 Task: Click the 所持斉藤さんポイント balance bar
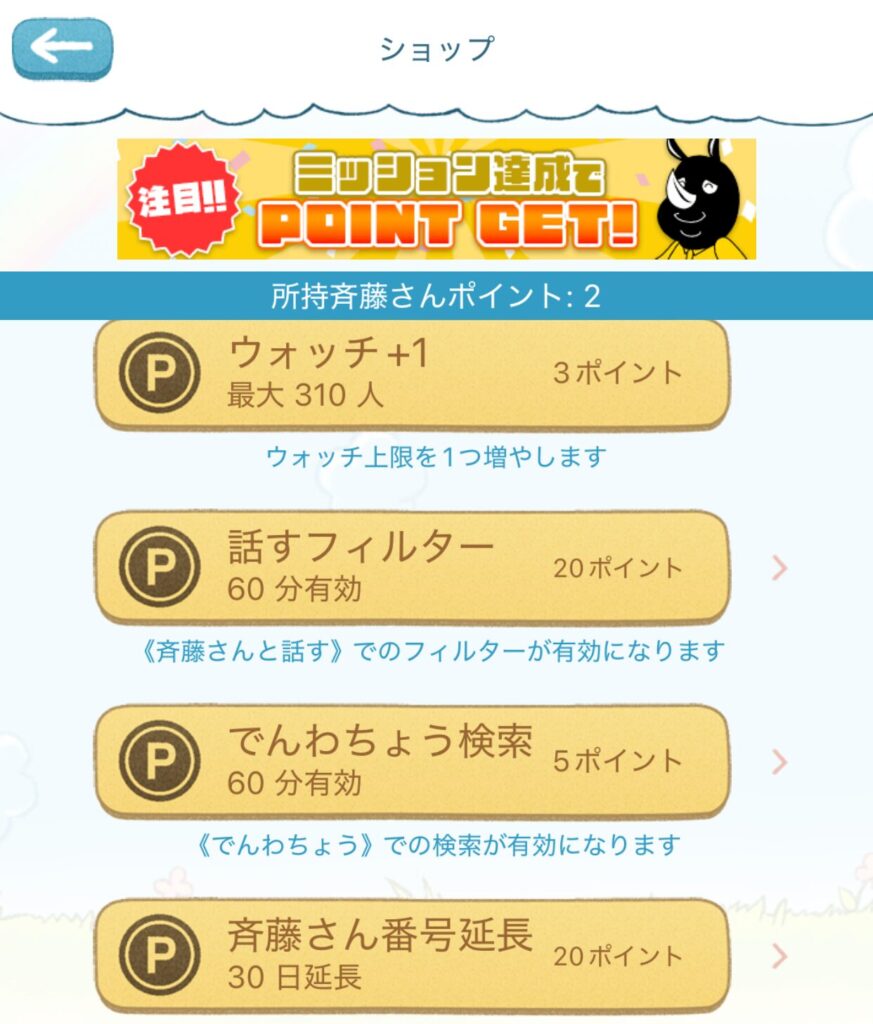tap(436, 290)
